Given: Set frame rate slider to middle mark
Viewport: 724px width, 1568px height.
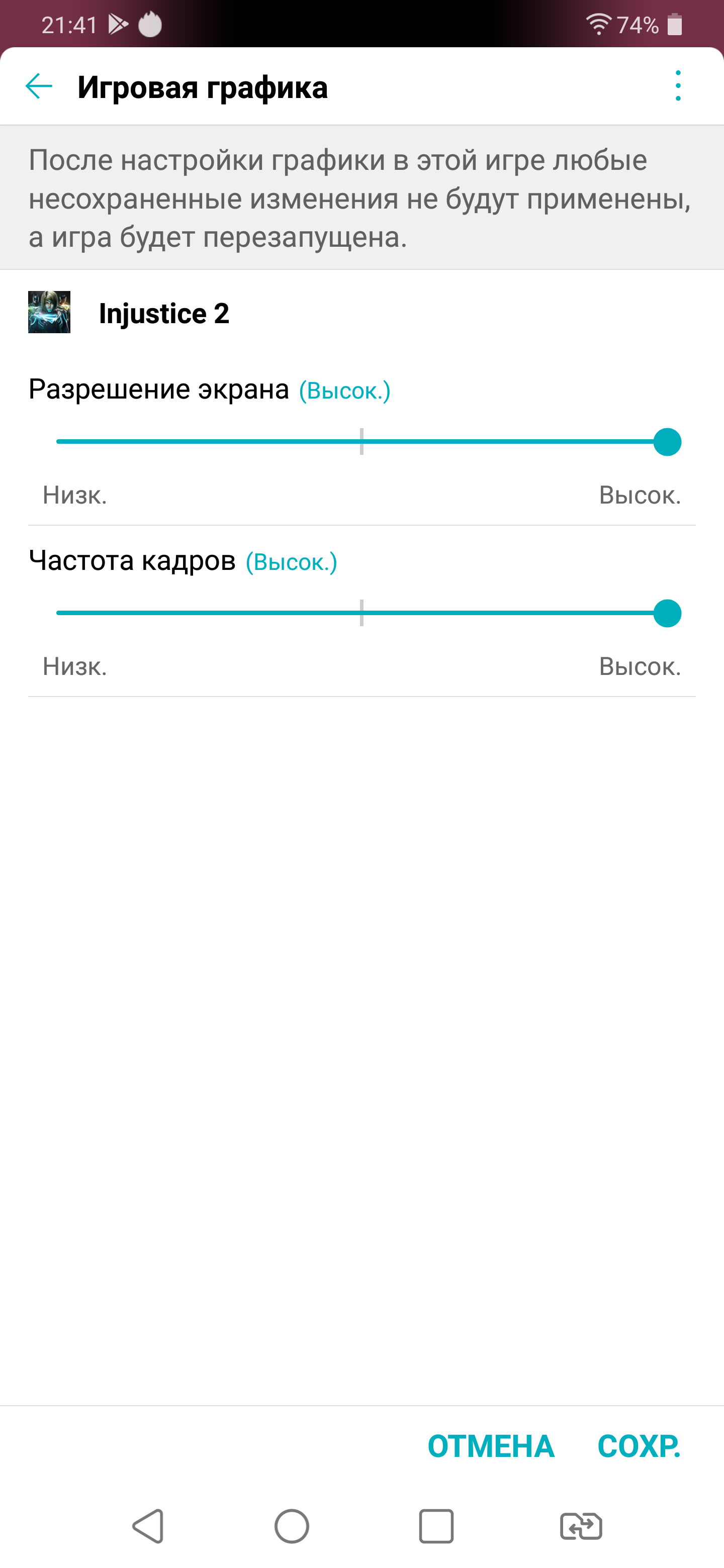Looking at the screenshot, I should click(361, 613).
